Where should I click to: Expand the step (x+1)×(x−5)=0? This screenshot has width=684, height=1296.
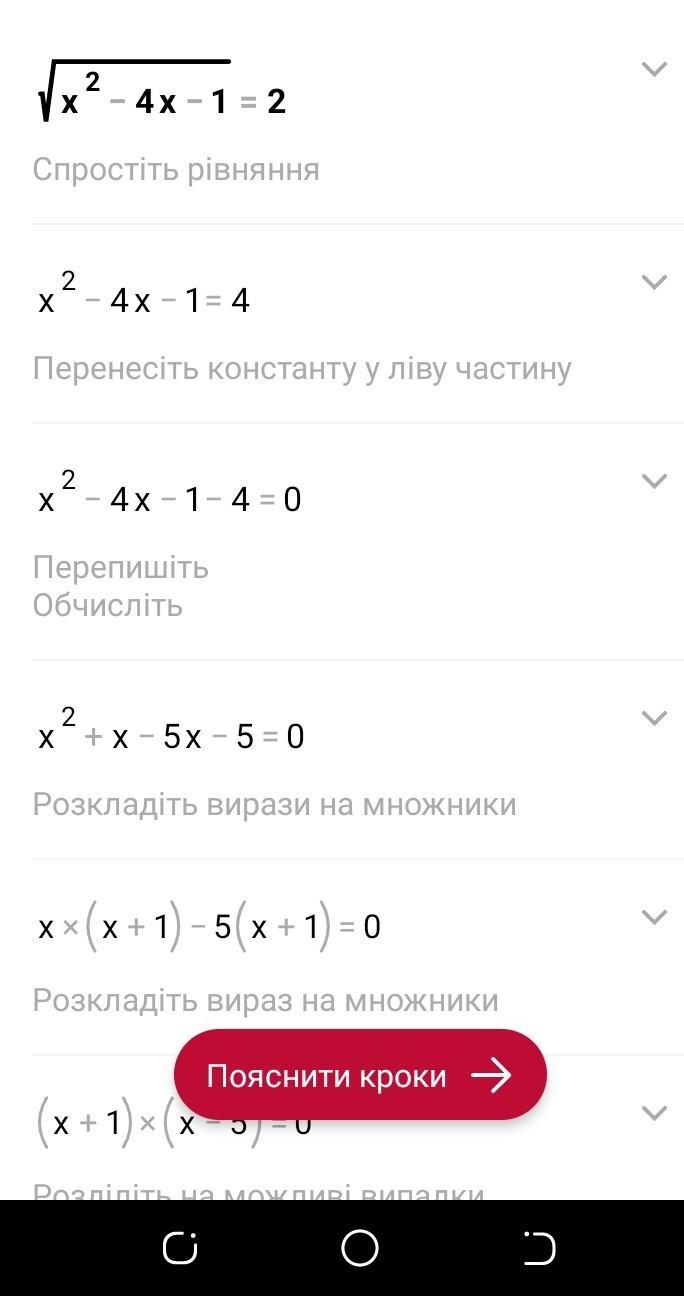coord(654,1113)
